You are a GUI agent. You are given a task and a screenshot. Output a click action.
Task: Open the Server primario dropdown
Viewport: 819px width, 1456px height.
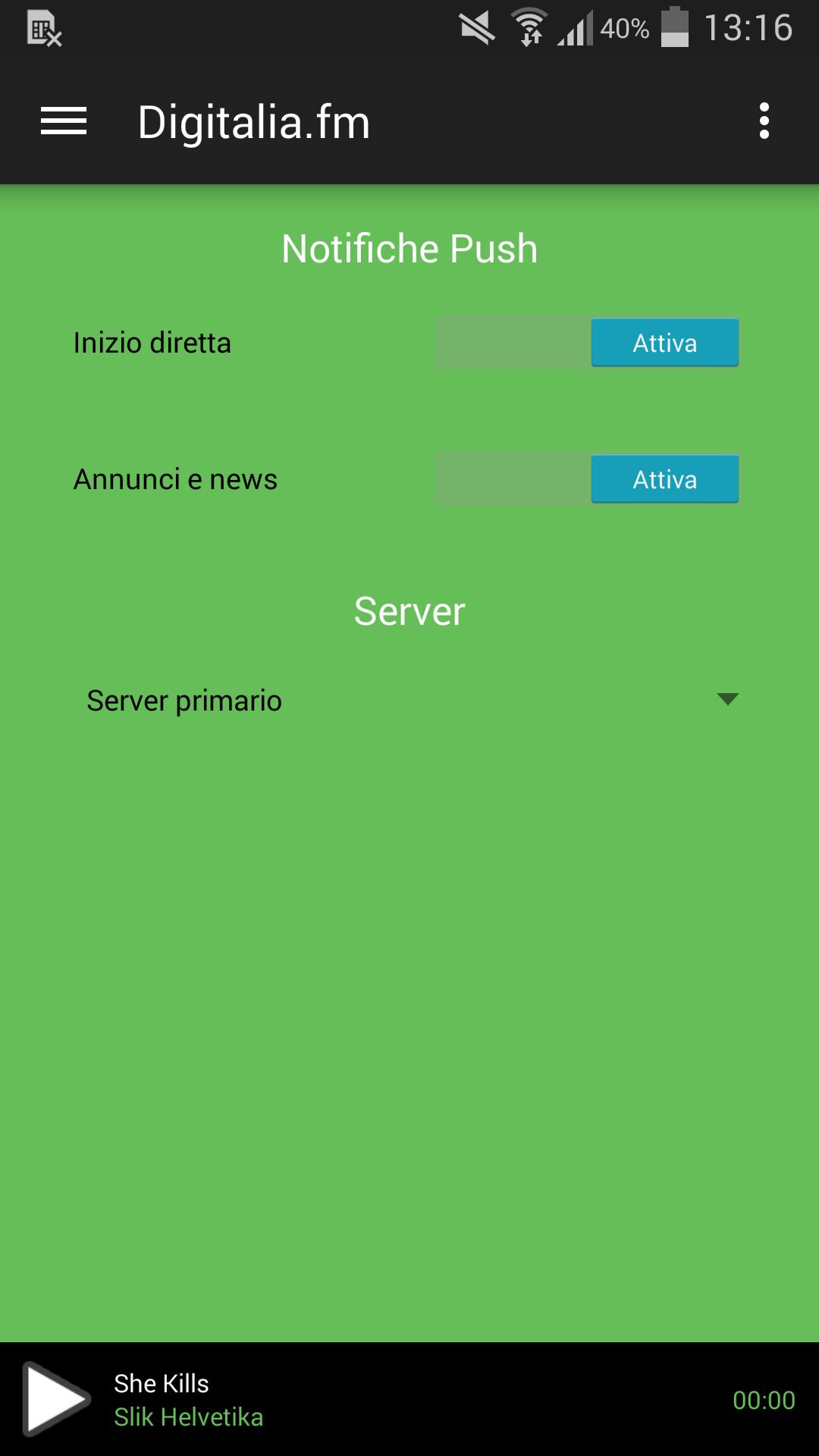pos(409,701)
